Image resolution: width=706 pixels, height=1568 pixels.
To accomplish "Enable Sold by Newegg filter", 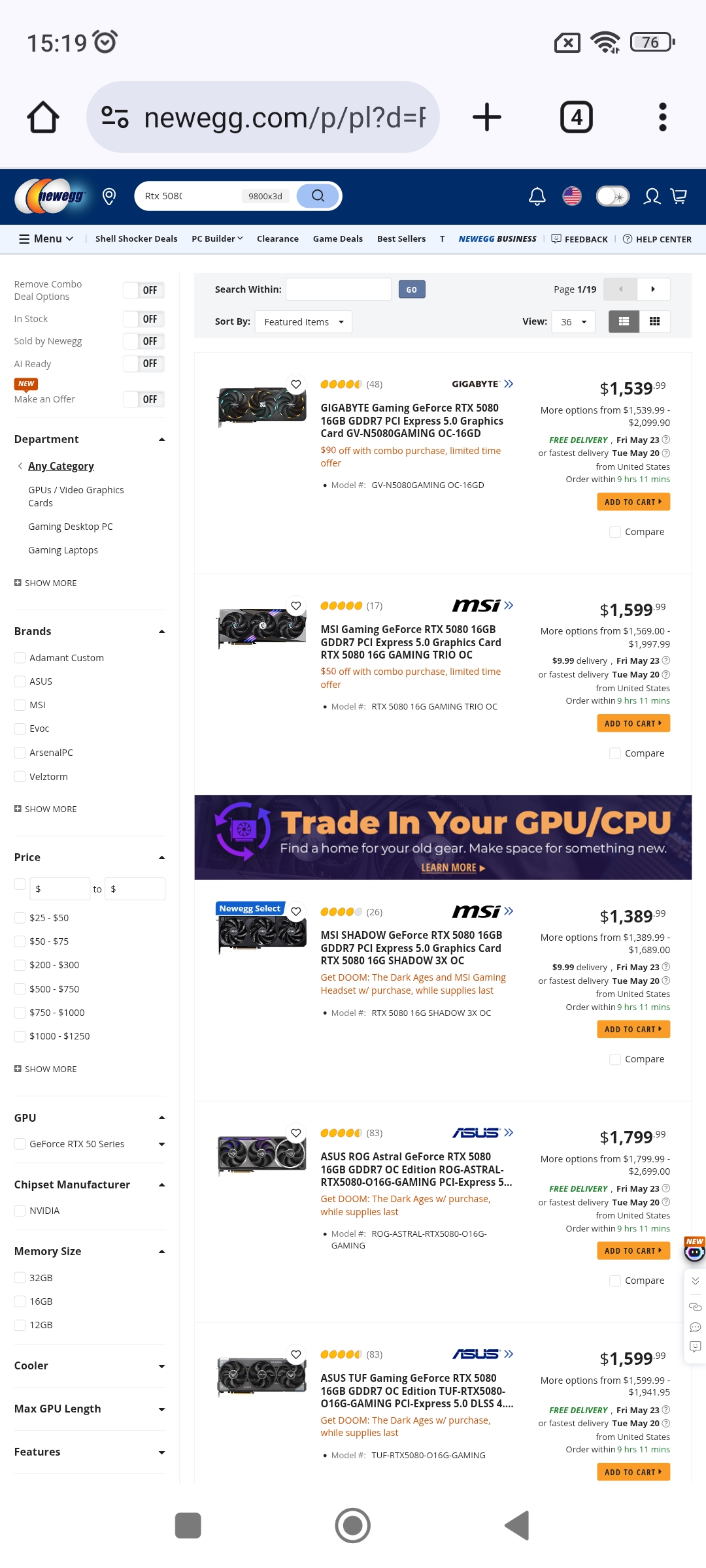I will (x=144, y=341).
